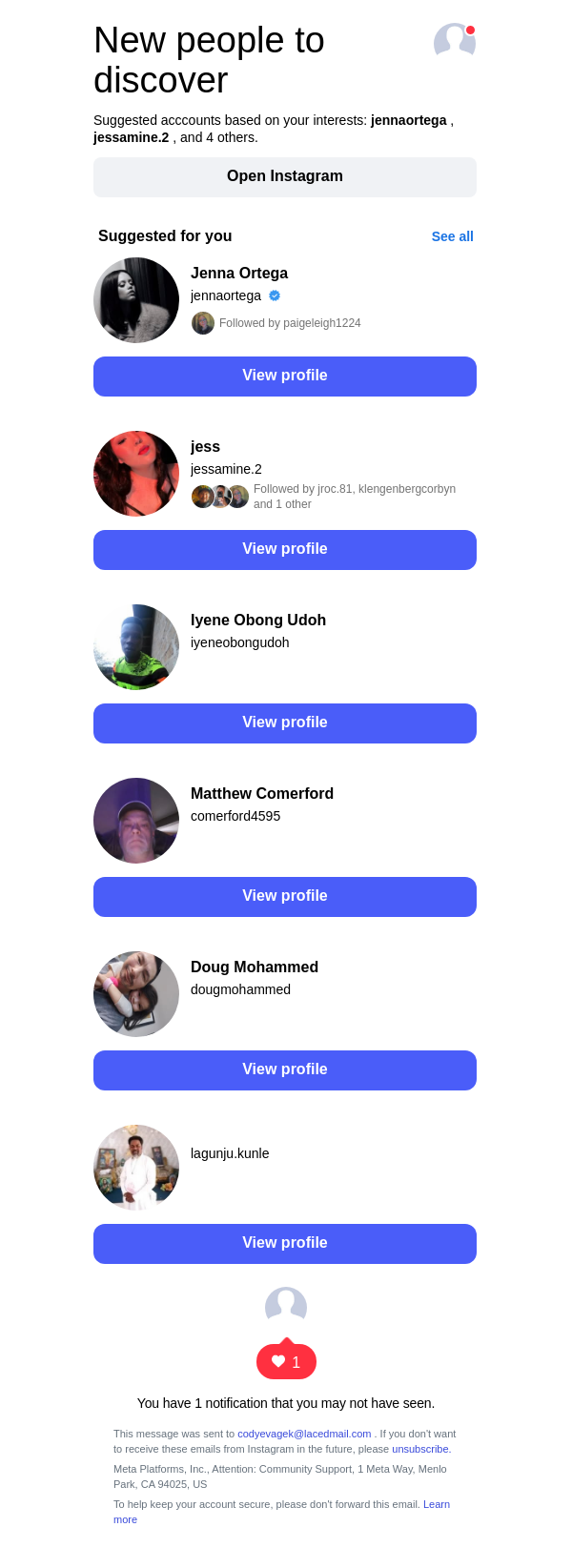
Task: View profile of Matthew Comerford
Action: [x=284, y=897]
